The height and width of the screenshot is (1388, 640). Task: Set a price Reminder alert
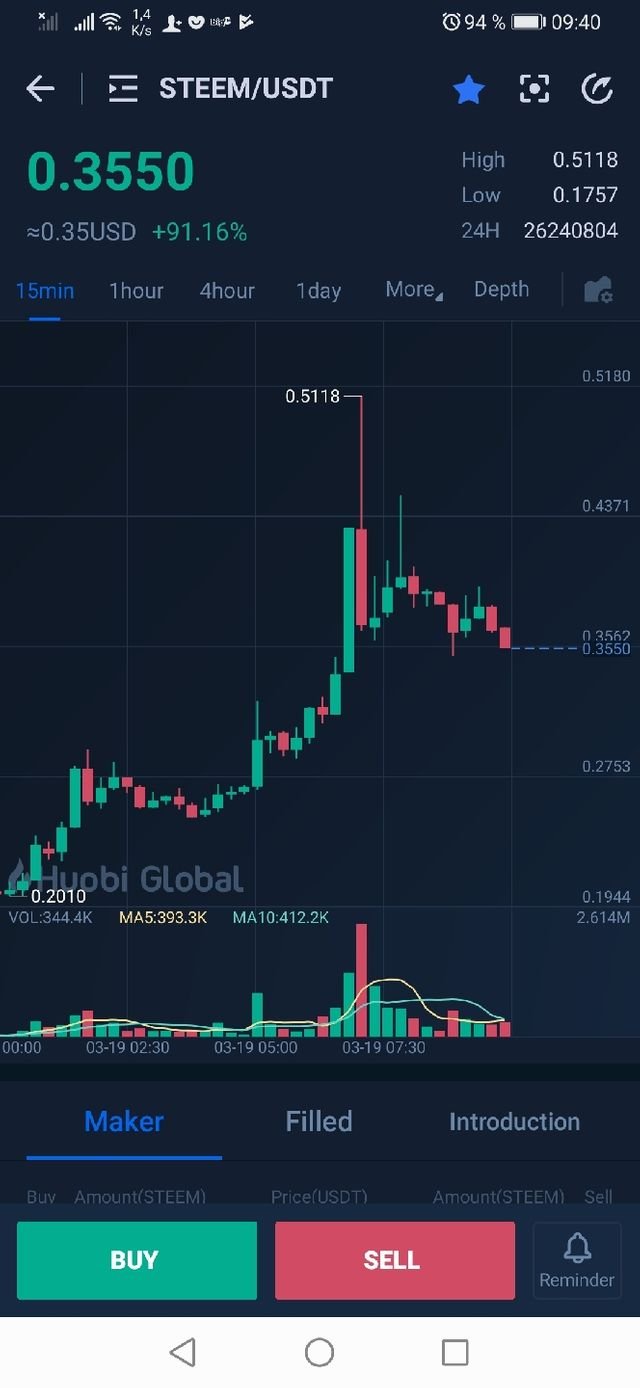coord(577,1260)
